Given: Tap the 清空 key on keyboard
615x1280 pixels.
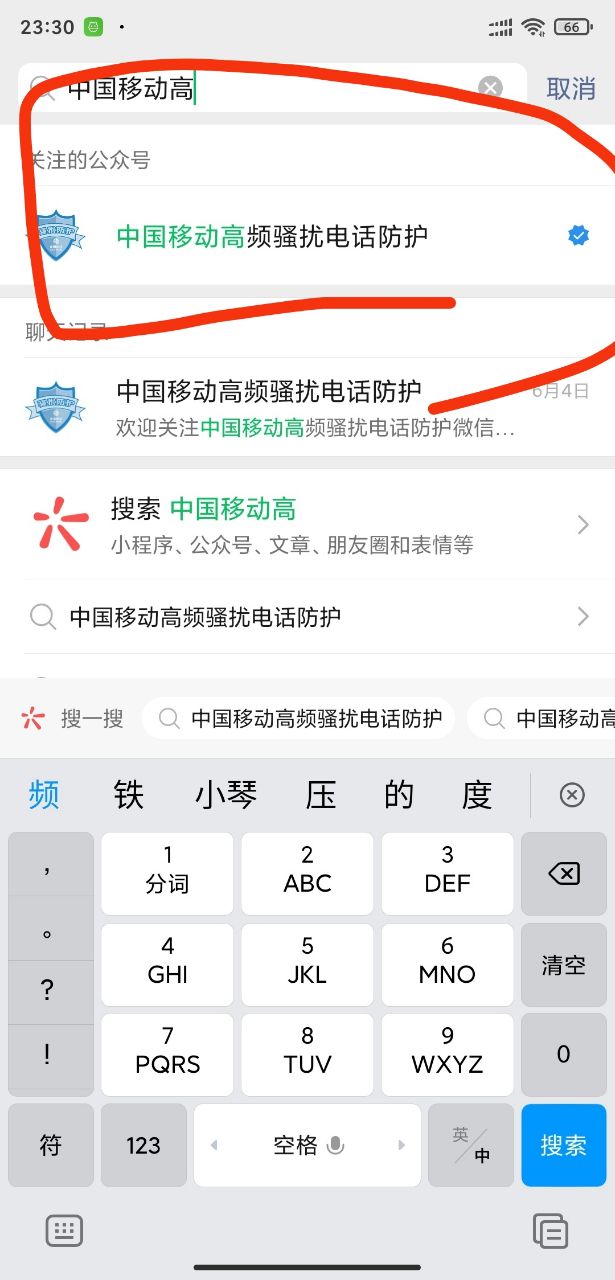Looking at the screenshot, I should [564, 965].
